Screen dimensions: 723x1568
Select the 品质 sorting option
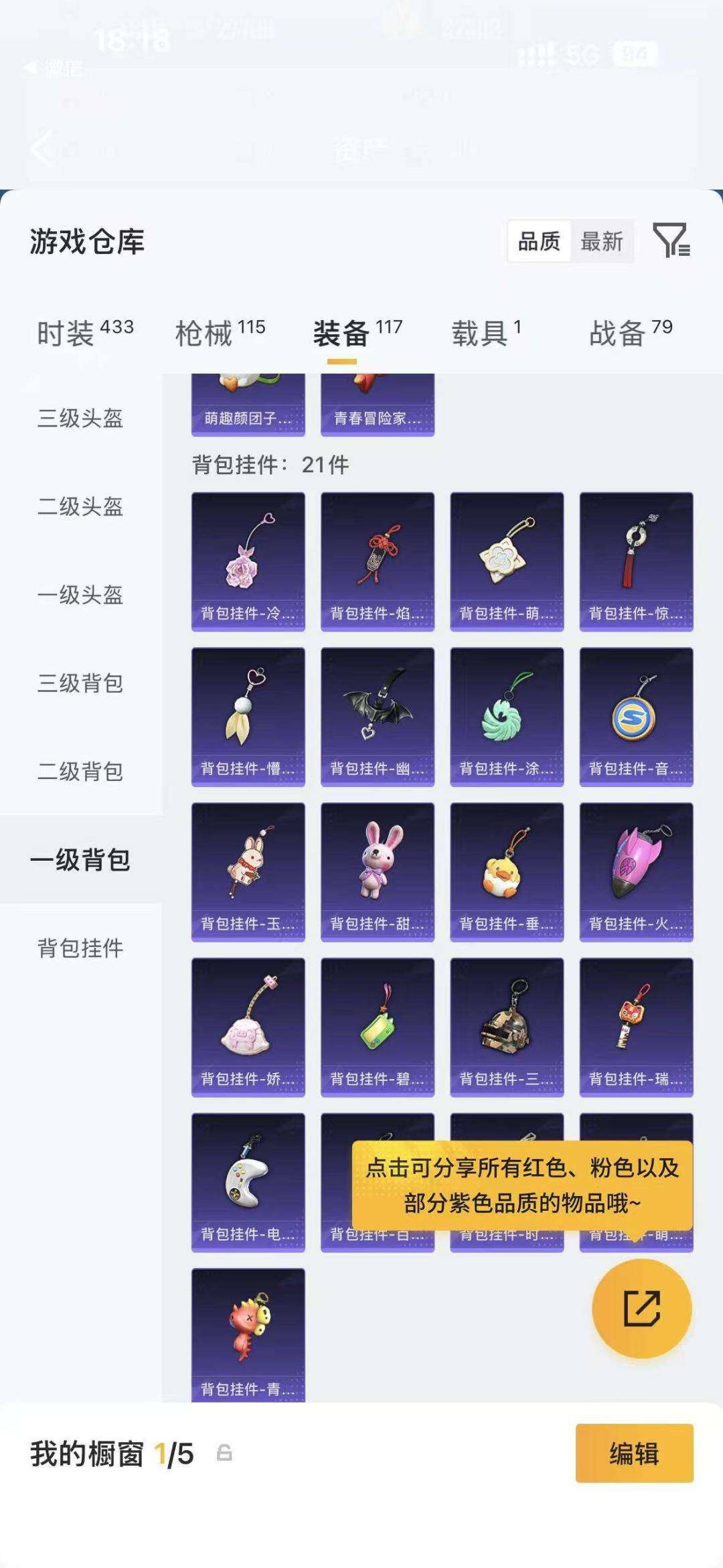[540, 241]
